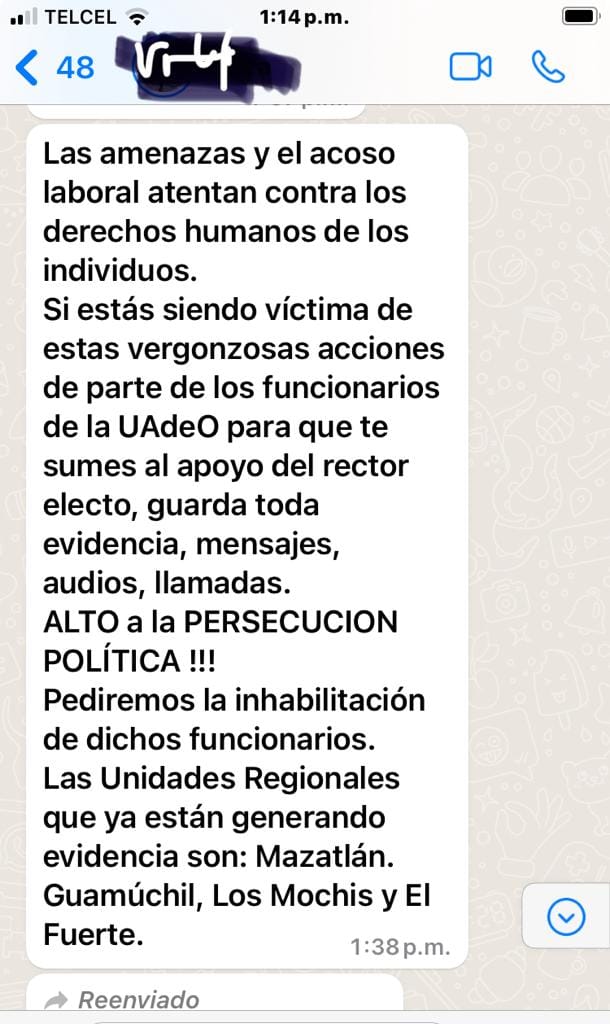This screenshot has height=1024, width=610.
Task: Go back to the chat list
Action: pos(54,68)
